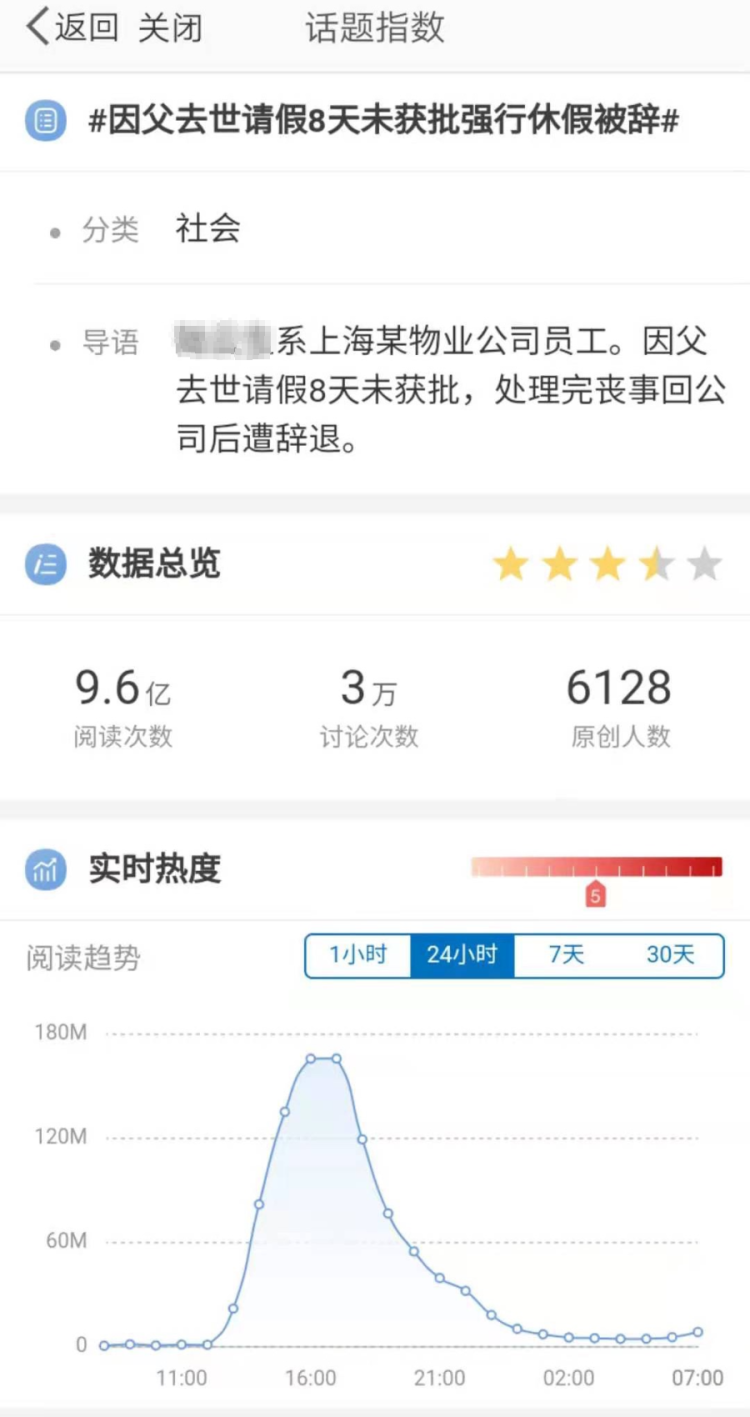This screenshot has width=750, height=1417.
Task: Click the heat level badge showing 5
Action: [x=595, y=894]
